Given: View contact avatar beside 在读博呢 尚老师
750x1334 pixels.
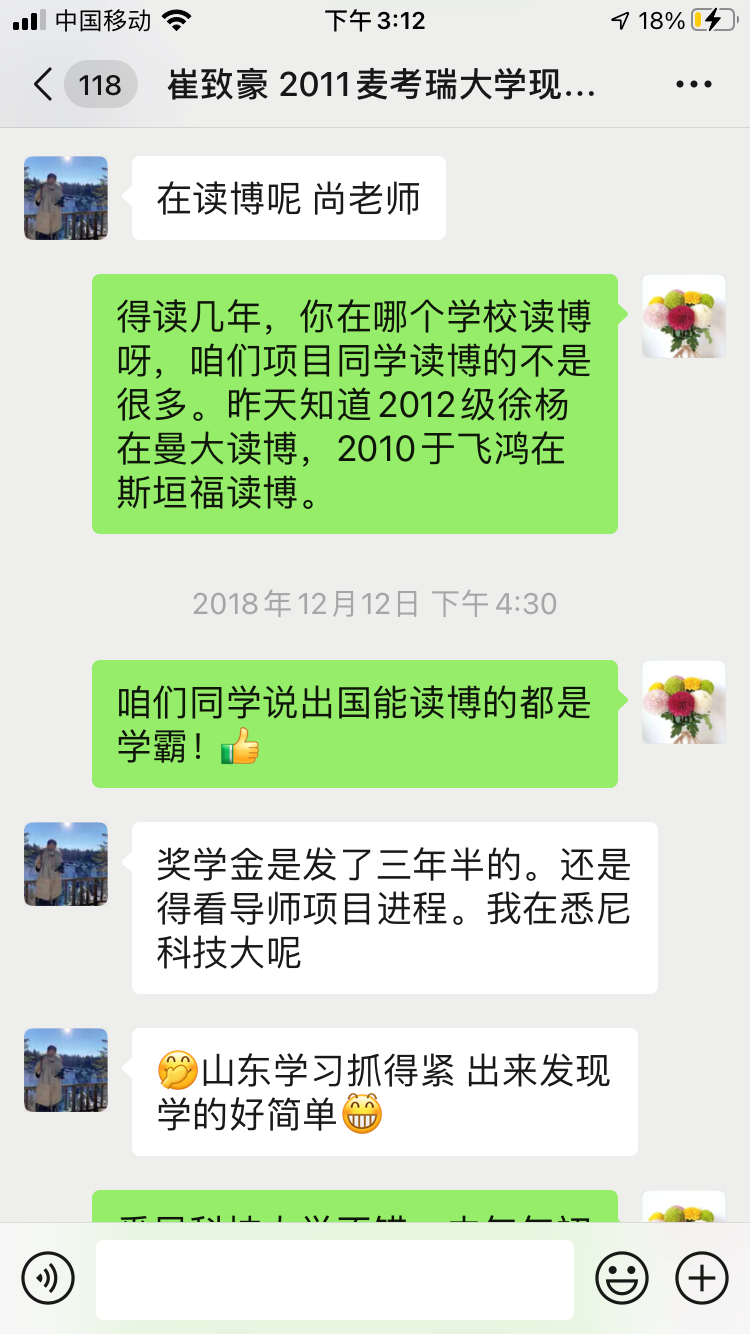Looking at the screenshot, I should click(x=66, y=198).
